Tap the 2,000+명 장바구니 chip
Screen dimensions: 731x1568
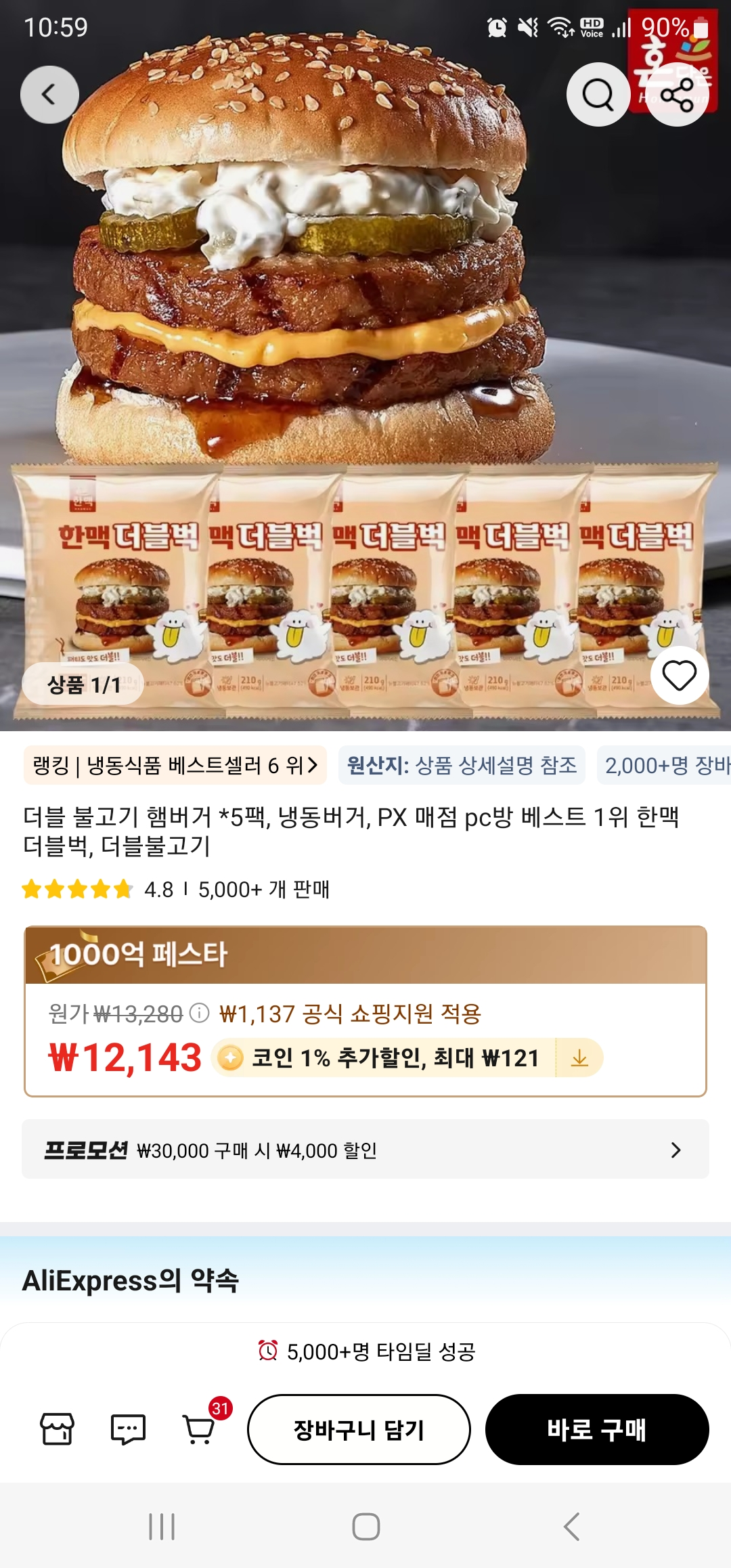pyautogui.click(x=666, y=766)
